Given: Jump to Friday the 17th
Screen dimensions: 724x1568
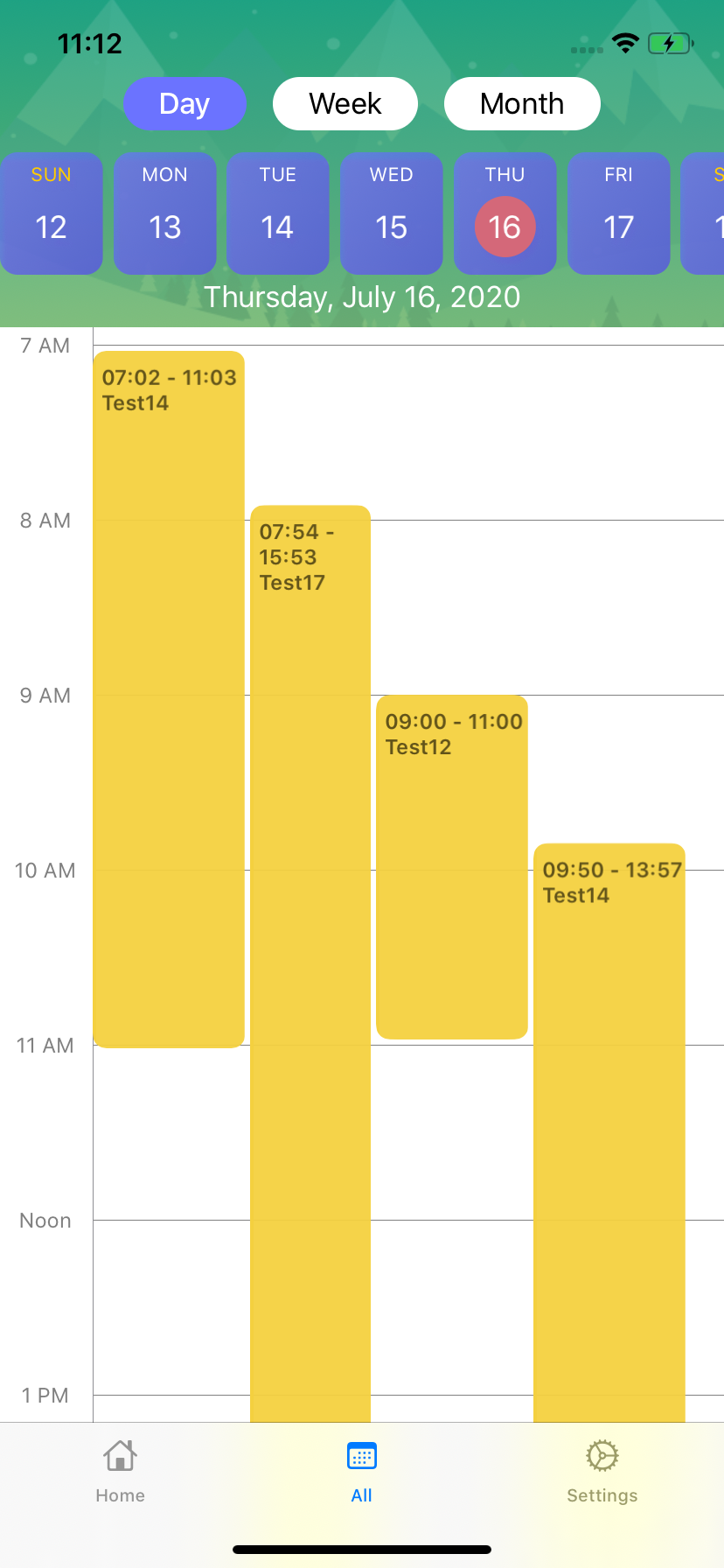Looking at the screenshot, I should coord(618,213).
